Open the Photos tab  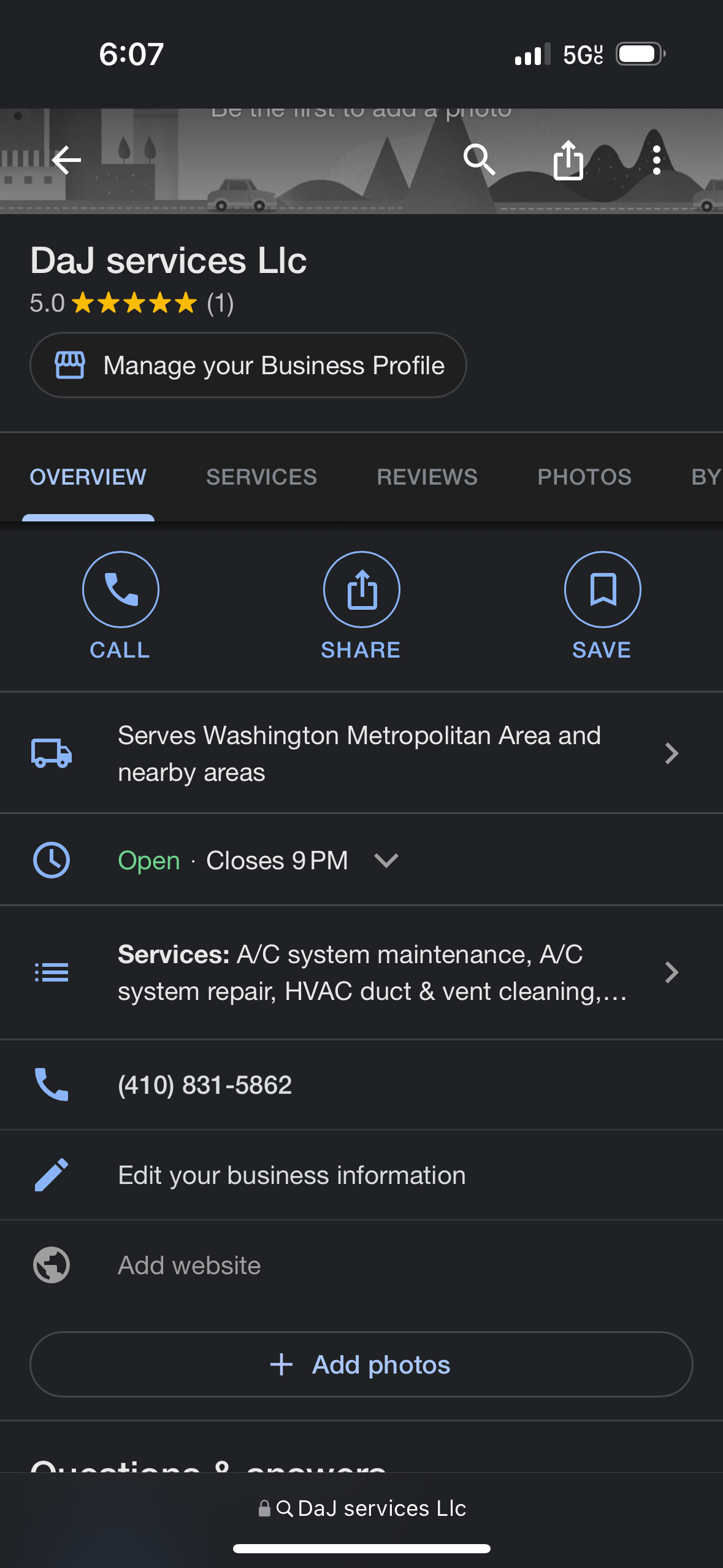coord(584,477)
